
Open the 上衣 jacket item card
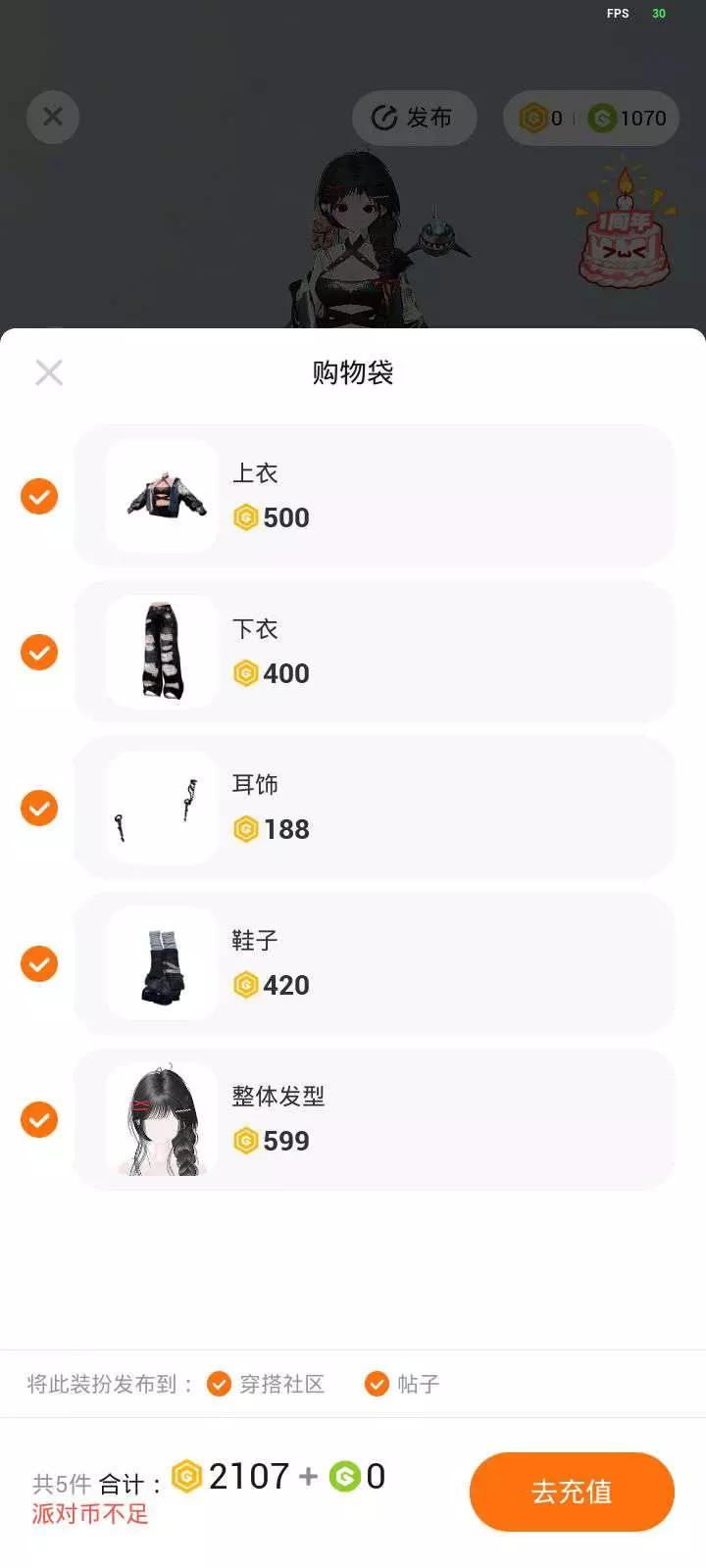374,497
